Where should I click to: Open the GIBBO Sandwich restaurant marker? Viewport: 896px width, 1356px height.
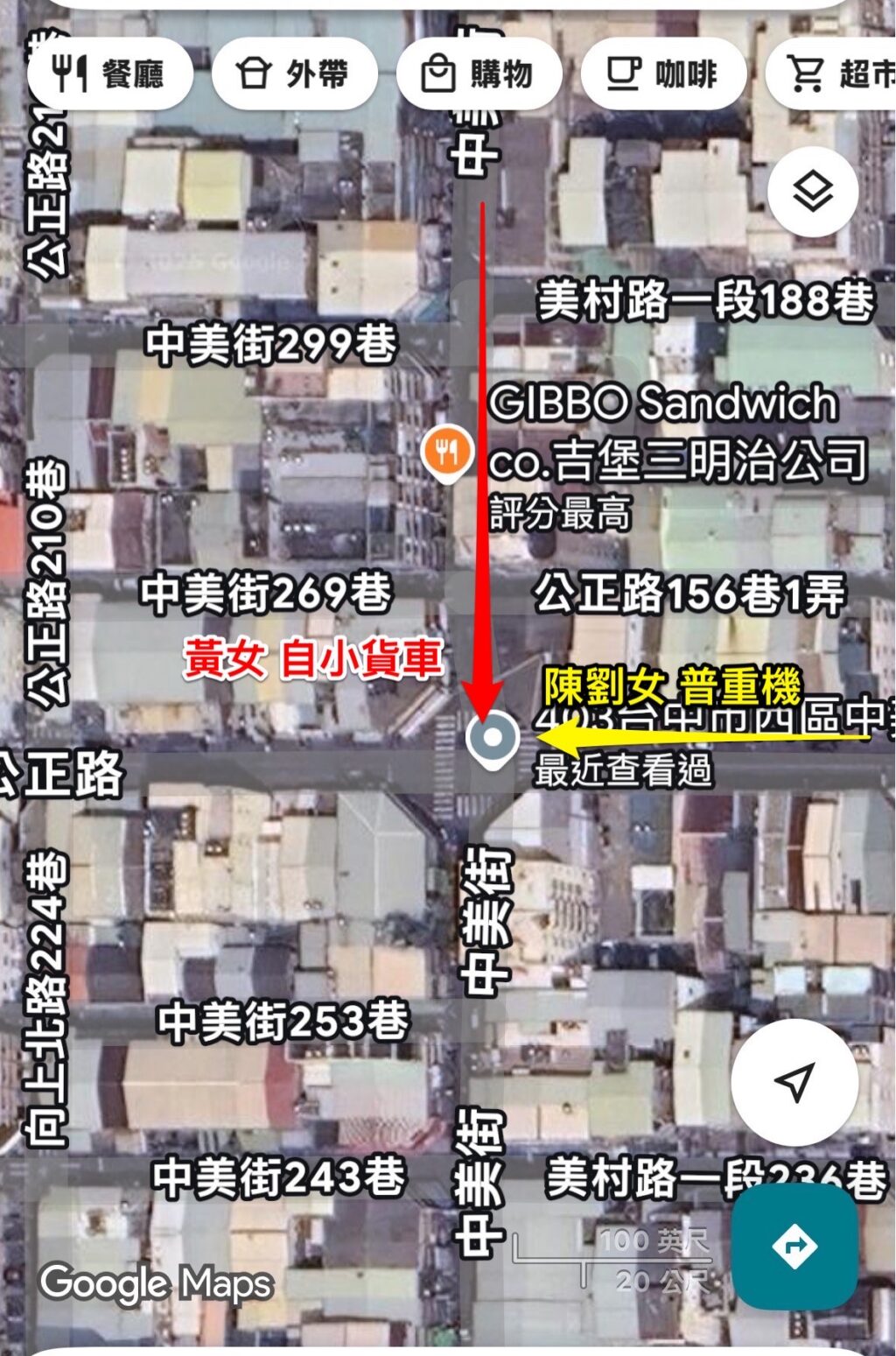(x=448, y=452)
